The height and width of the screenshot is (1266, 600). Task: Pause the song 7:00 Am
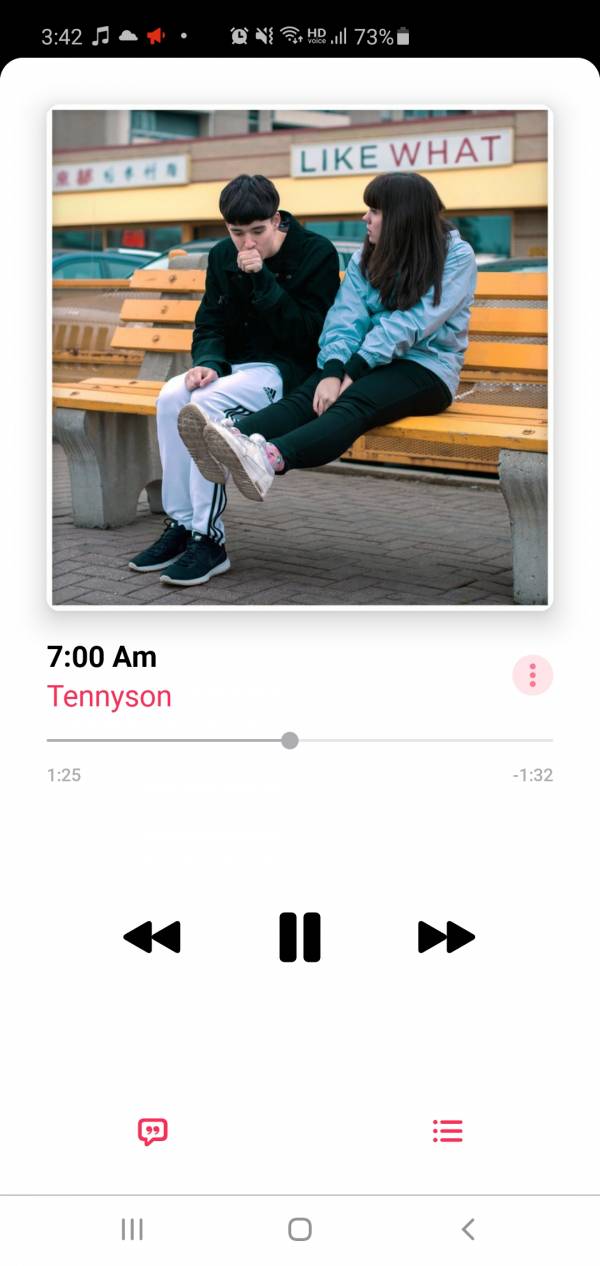tap(299, 937)
